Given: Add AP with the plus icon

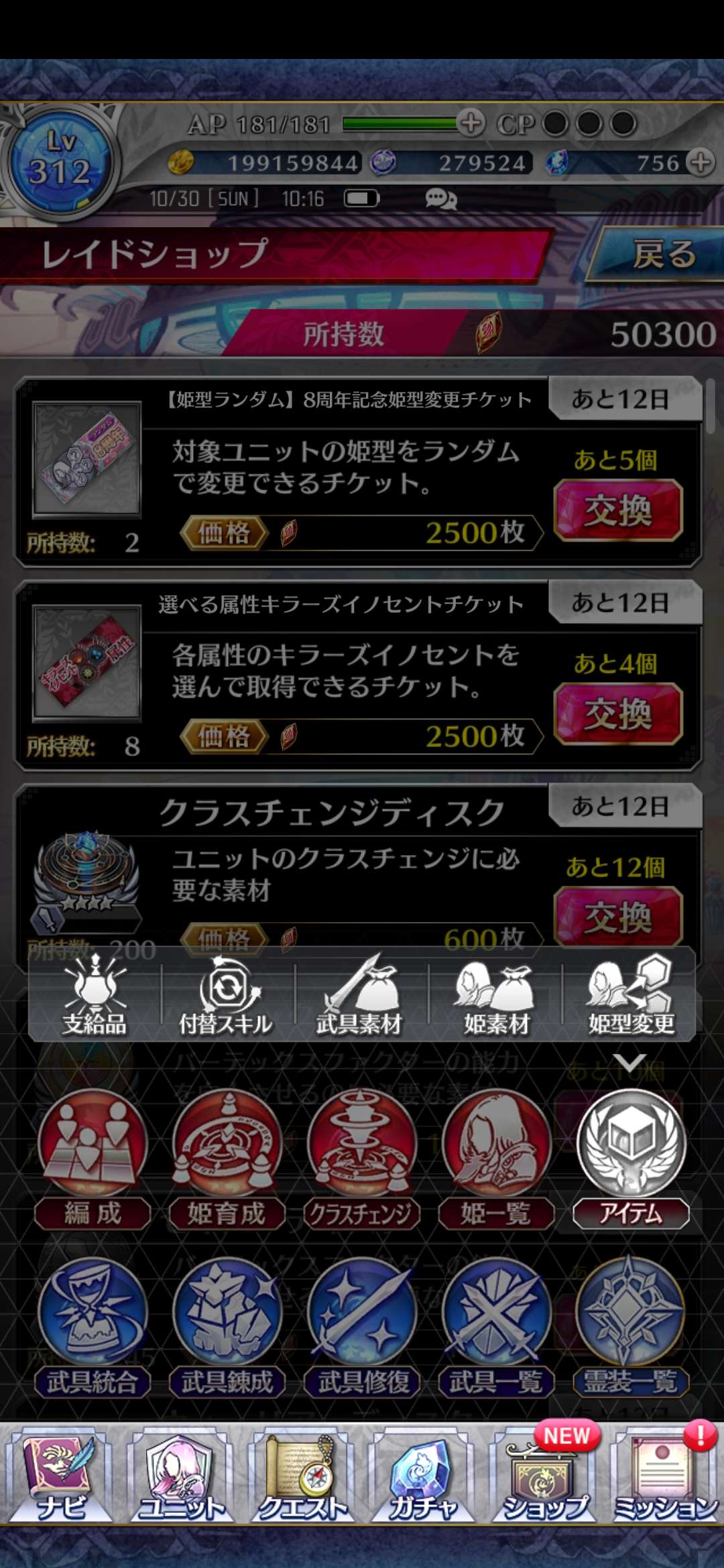Looking at the screenshot, I should [x=471, y=123].
